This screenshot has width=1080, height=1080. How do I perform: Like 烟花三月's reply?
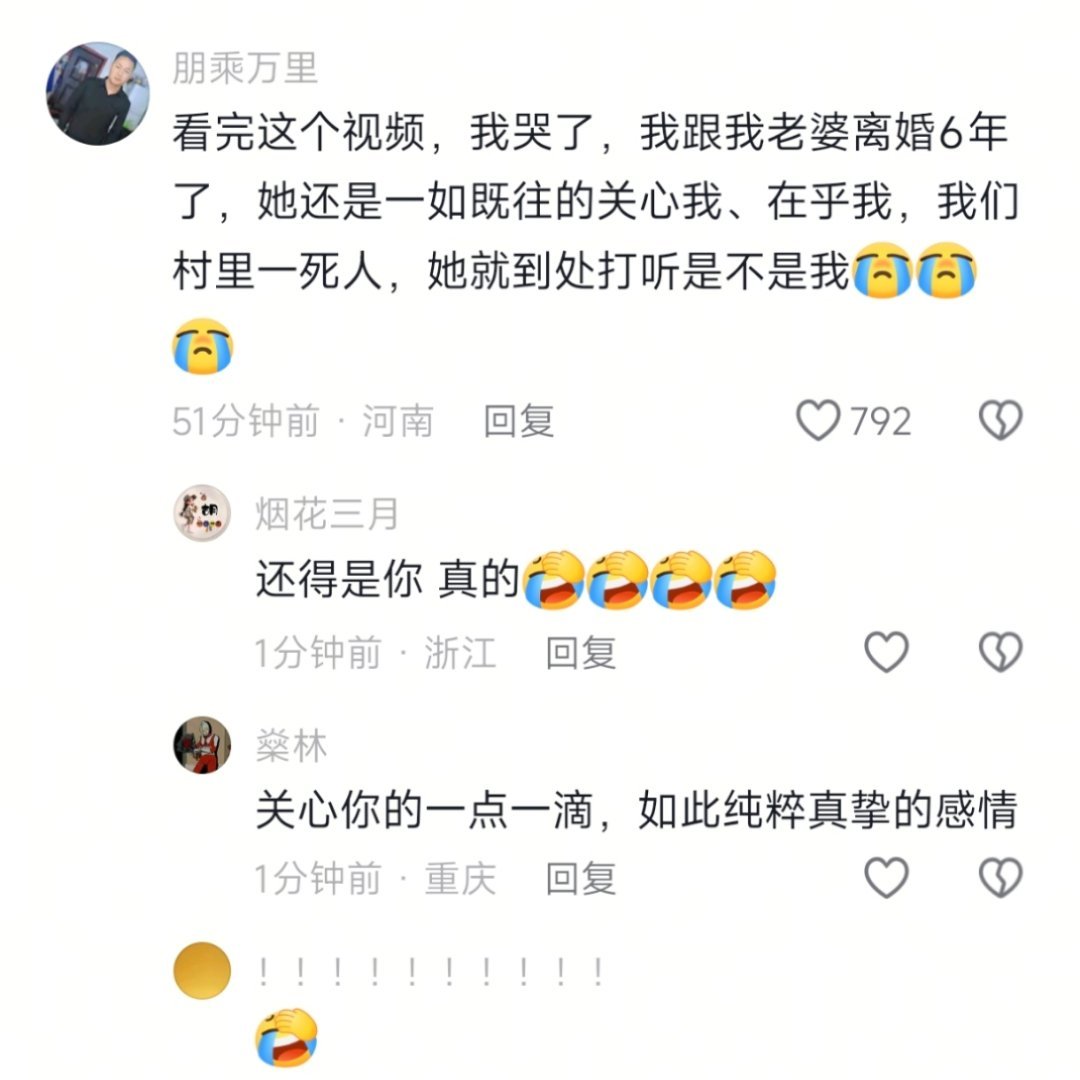pyautogui.click(x=886, y=653)
